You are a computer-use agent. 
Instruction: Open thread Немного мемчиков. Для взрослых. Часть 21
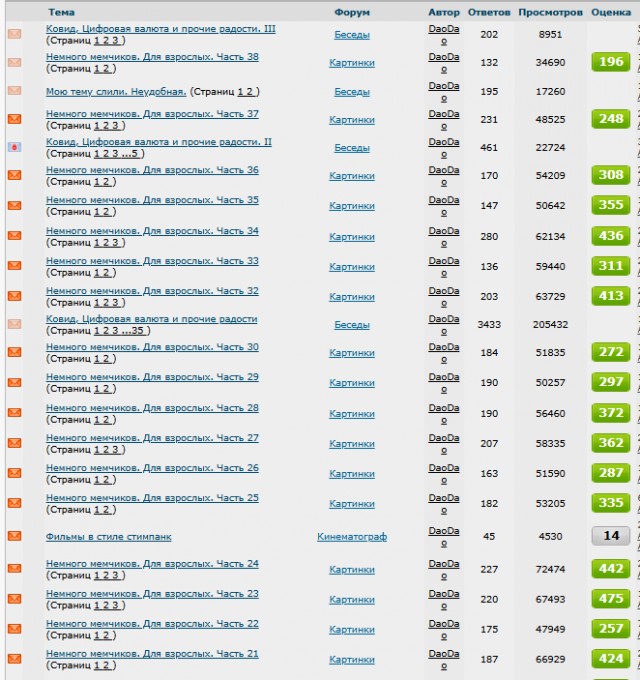click(152, 654)
